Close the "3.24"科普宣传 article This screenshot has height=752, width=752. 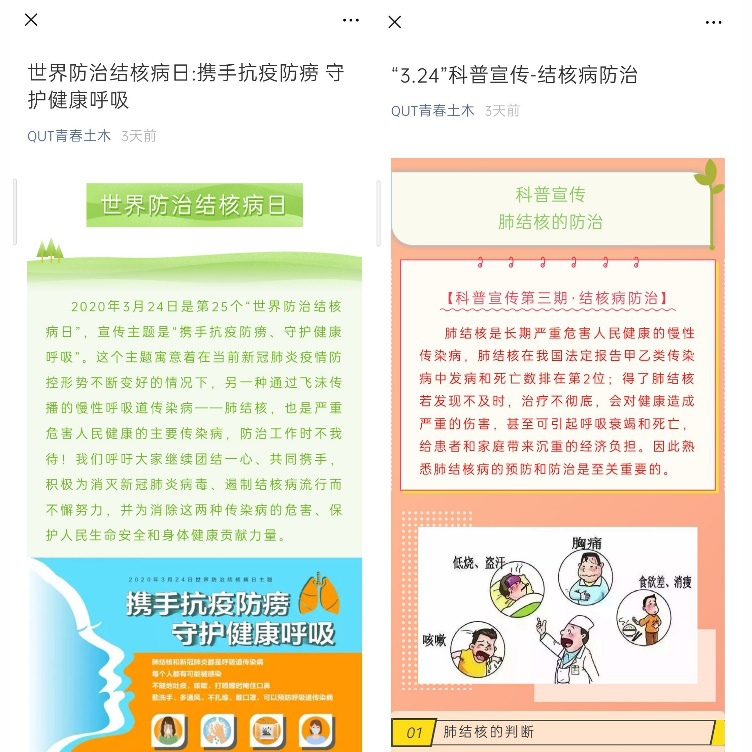tap(395, 22)
